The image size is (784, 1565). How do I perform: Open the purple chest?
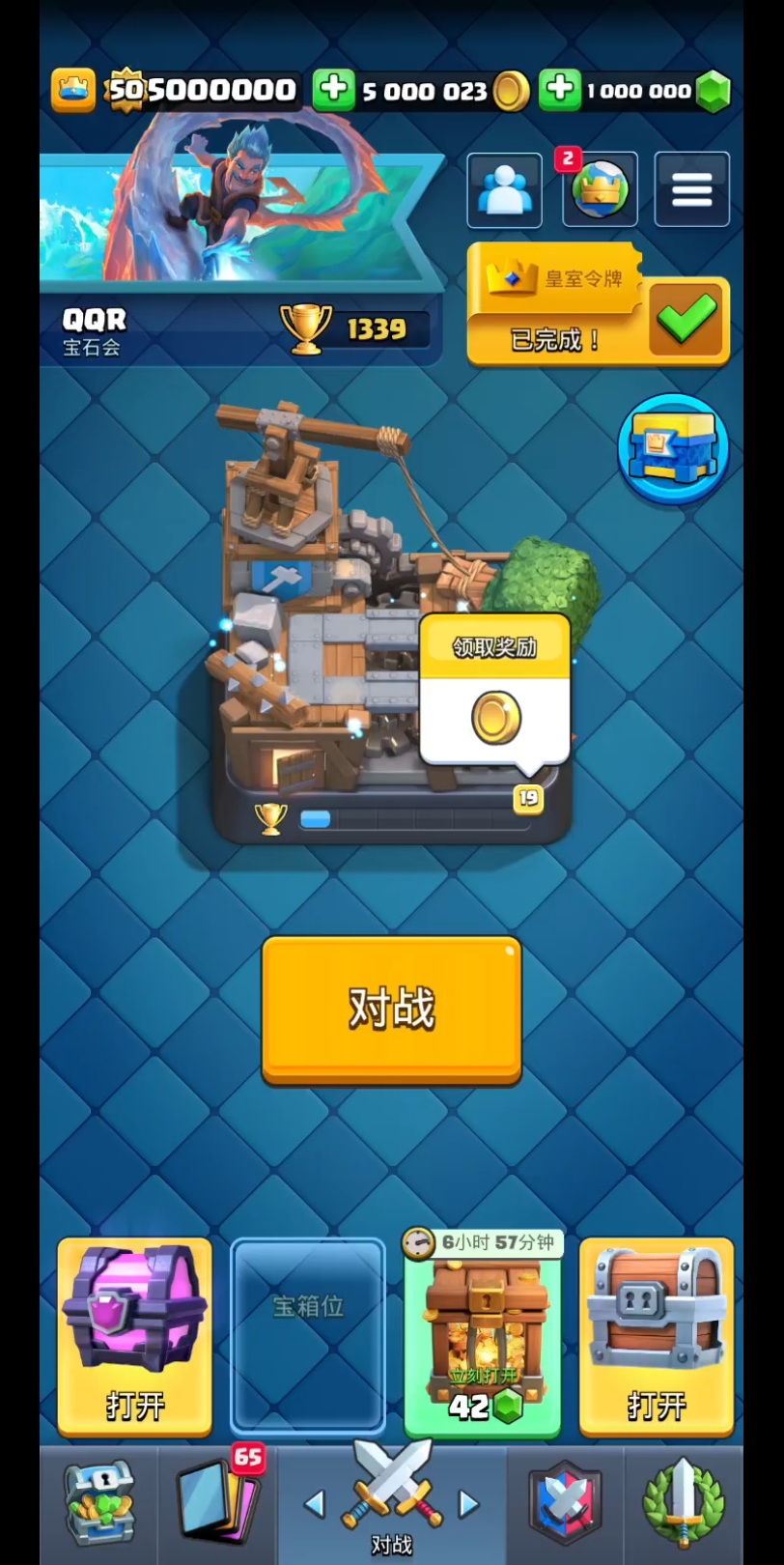pyautogui.click(x=134, y=1335)
